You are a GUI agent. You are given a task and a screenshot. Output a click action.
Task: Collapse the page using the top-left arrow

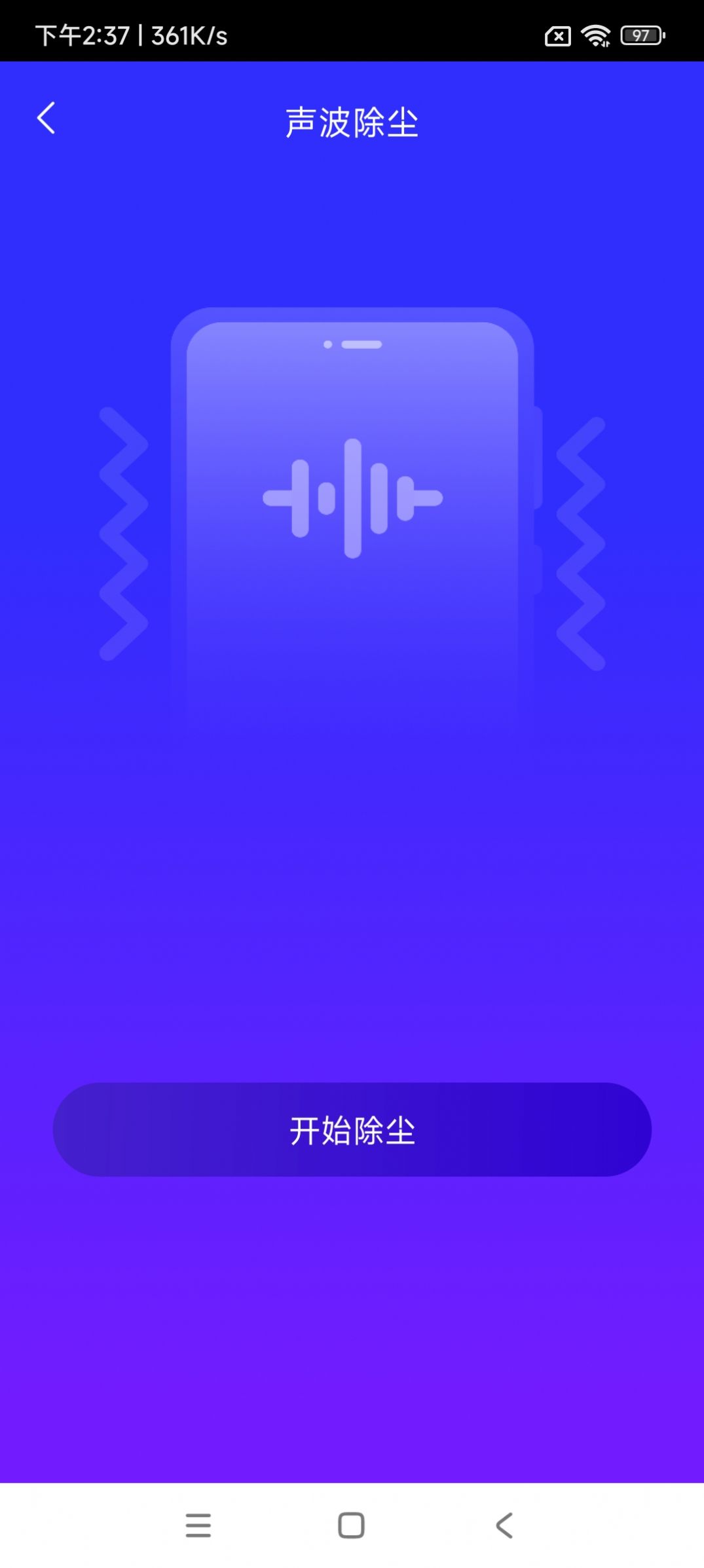(x=46, y=119)
